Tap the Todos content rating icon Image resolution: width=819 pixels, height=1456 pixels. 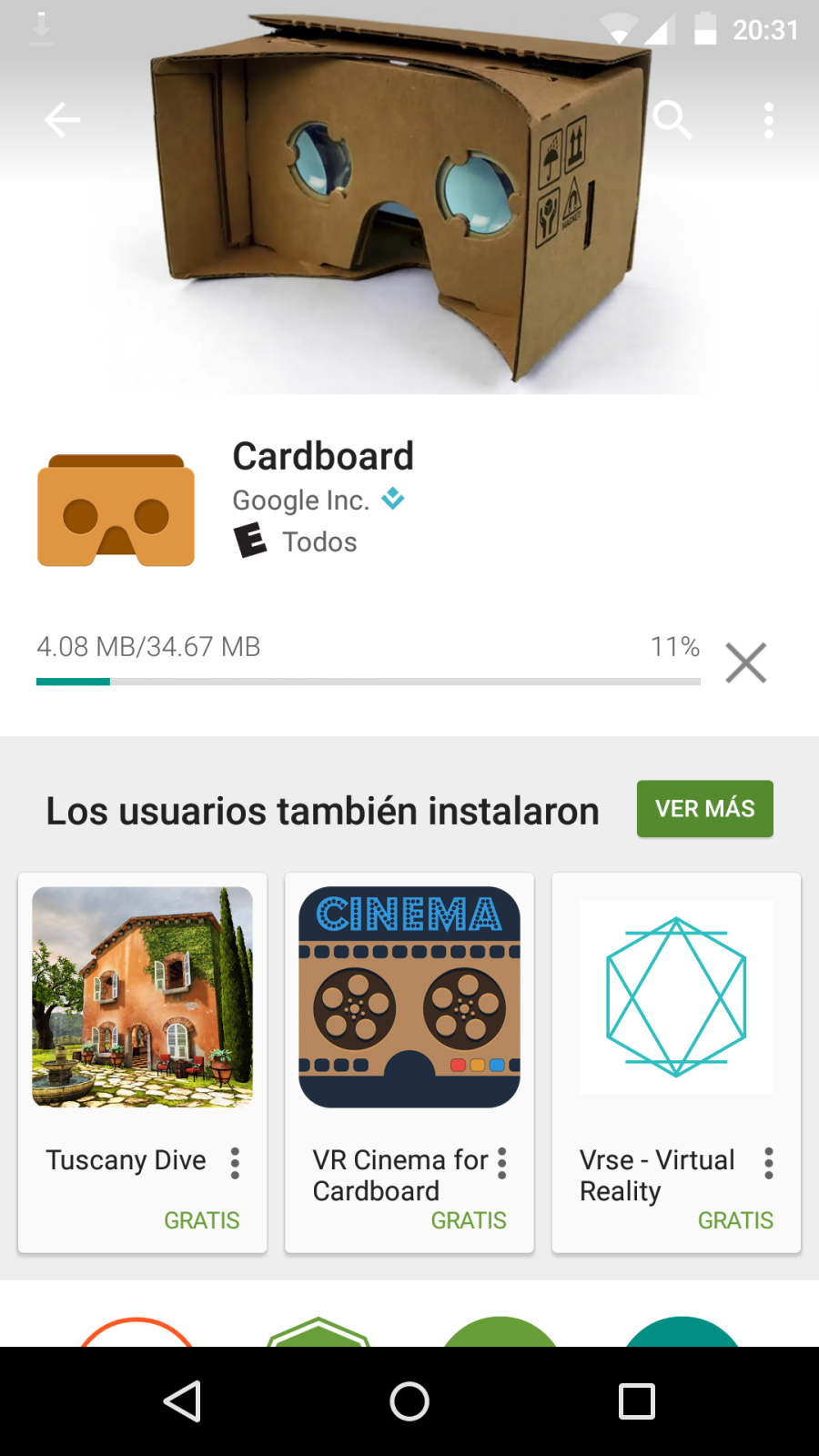[x=248, y=540]
